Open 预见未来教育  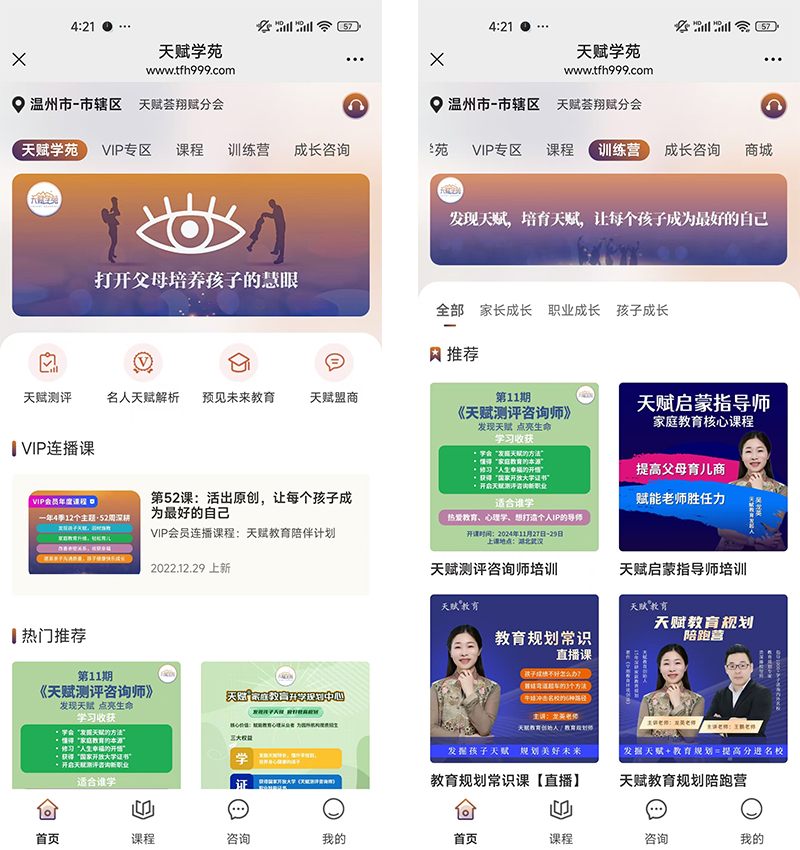click(x=238, y=373)
